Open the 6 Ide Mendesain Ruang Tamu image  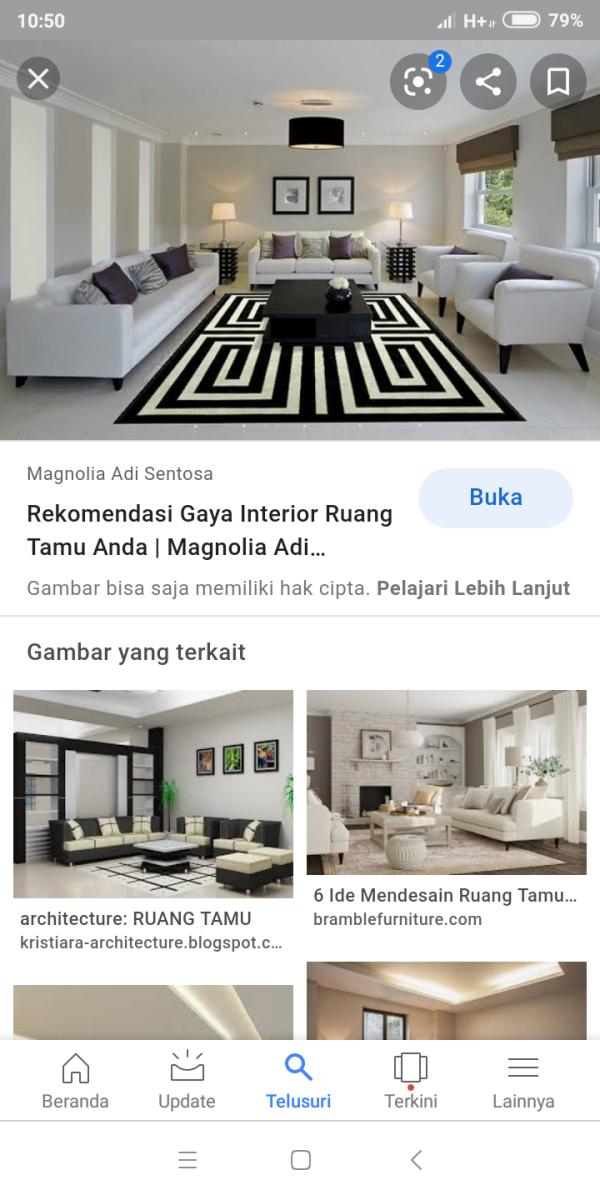(x=446, y=783)
